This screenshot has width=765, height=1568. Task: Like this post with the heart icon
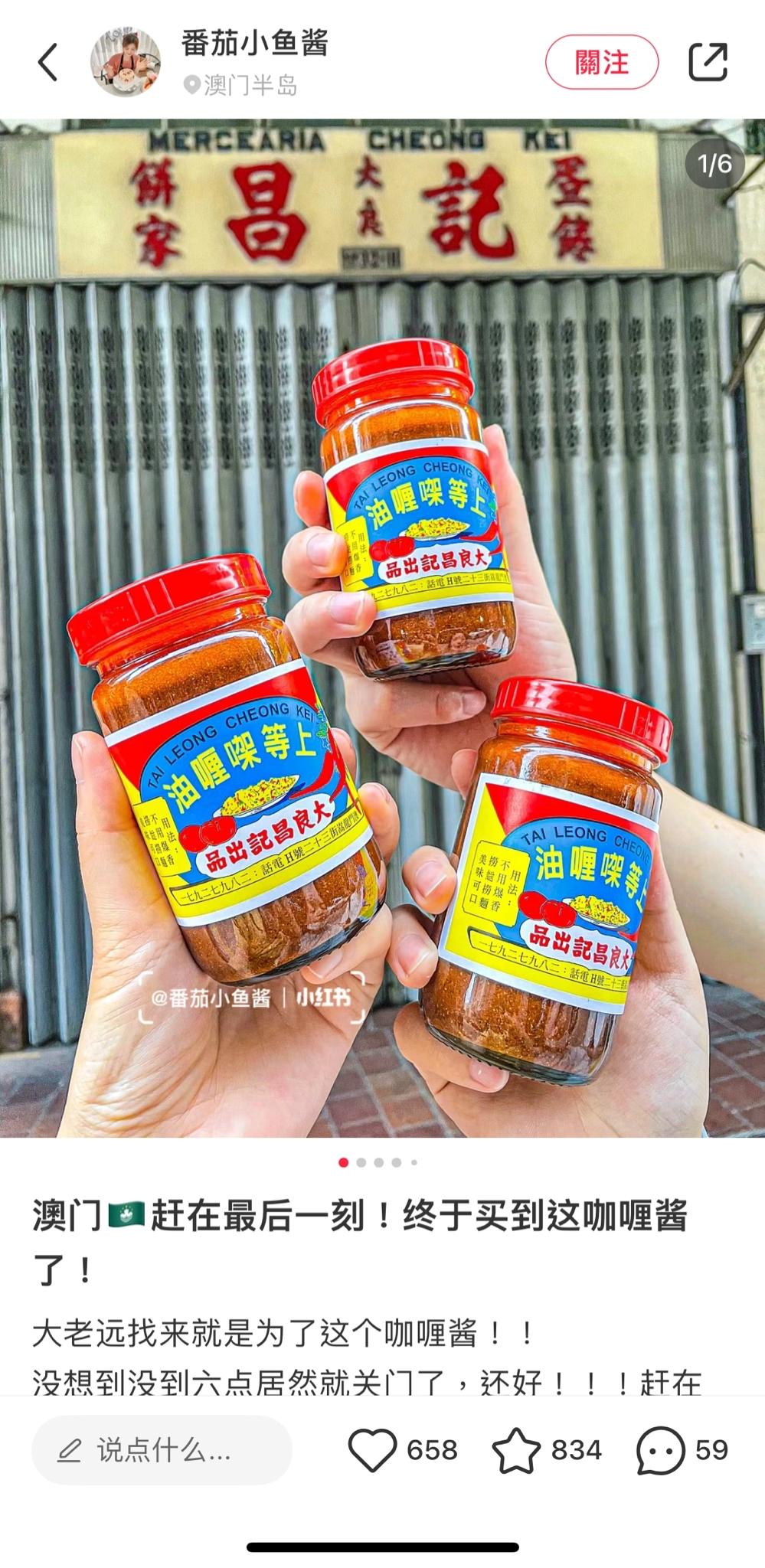(372, 1450)
